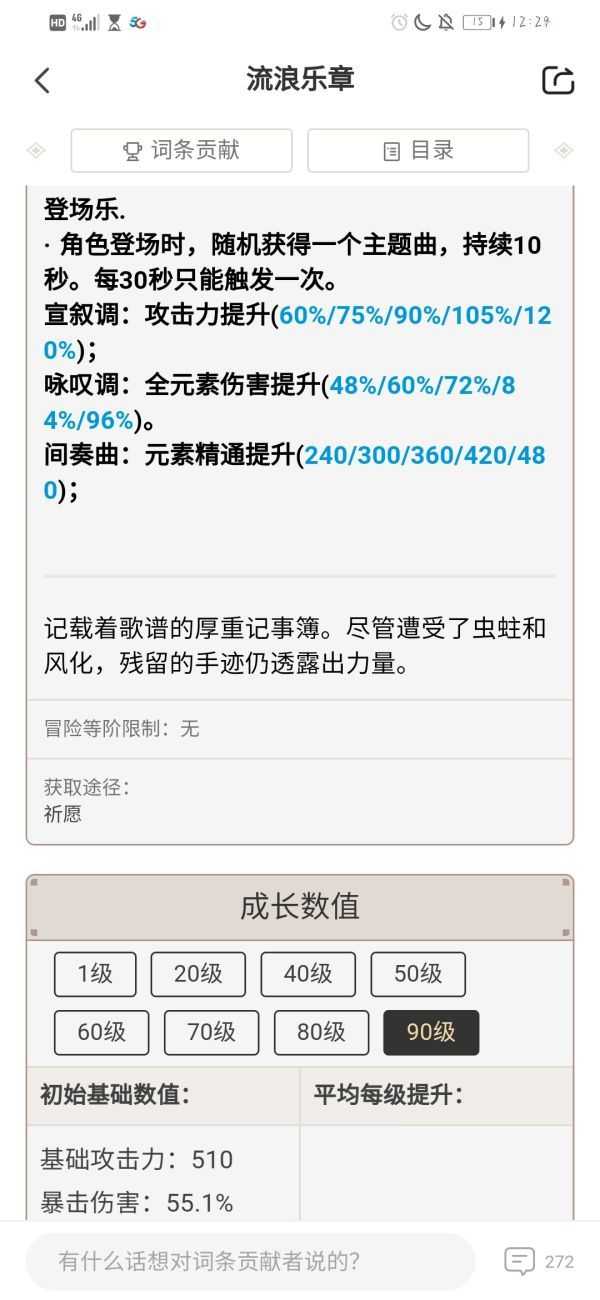
Task: Go back with the top-left arrow
Action: click(42, 81)
